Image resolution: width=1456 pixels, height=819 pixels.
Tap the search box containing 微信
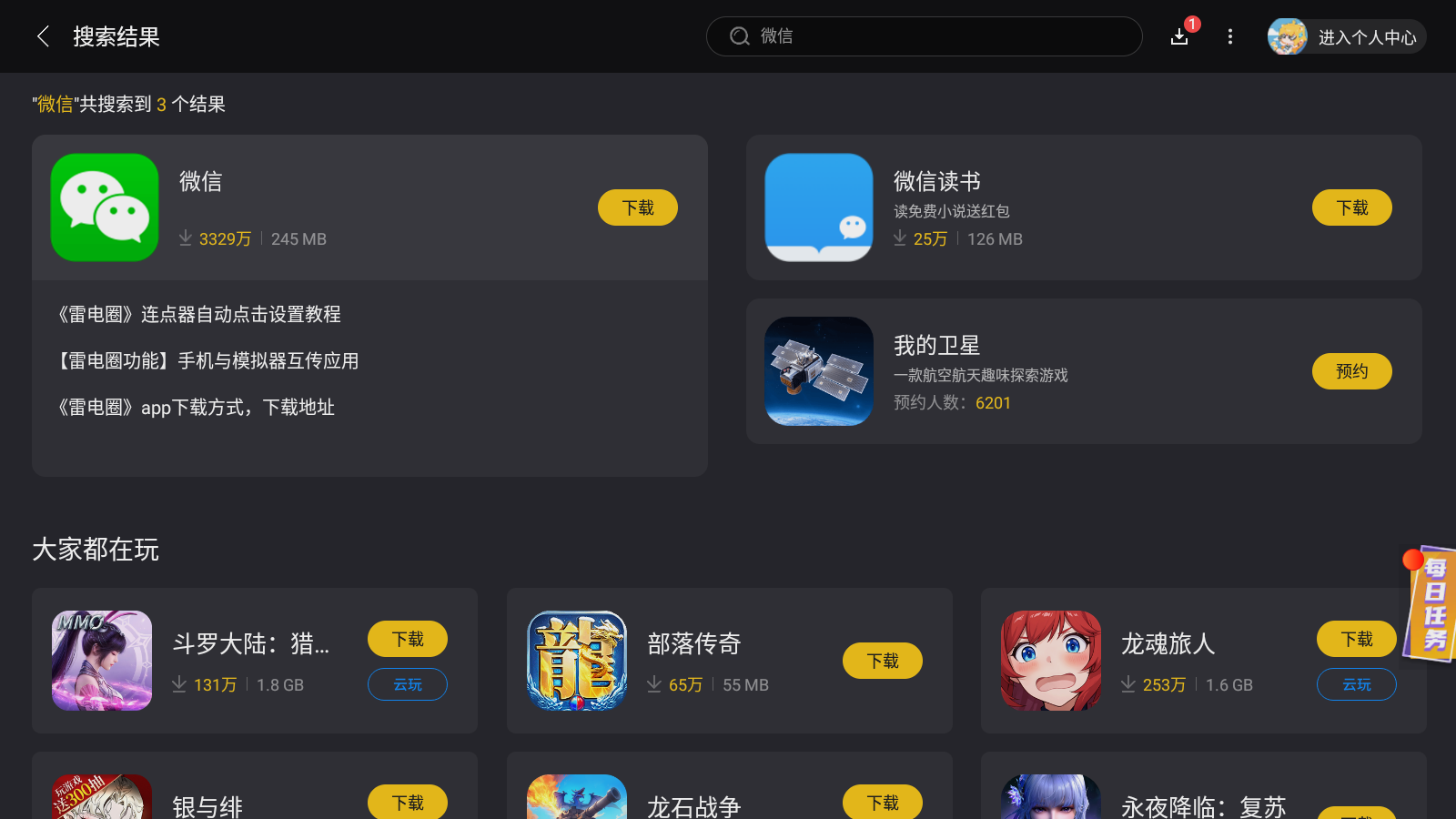(924, 36)
